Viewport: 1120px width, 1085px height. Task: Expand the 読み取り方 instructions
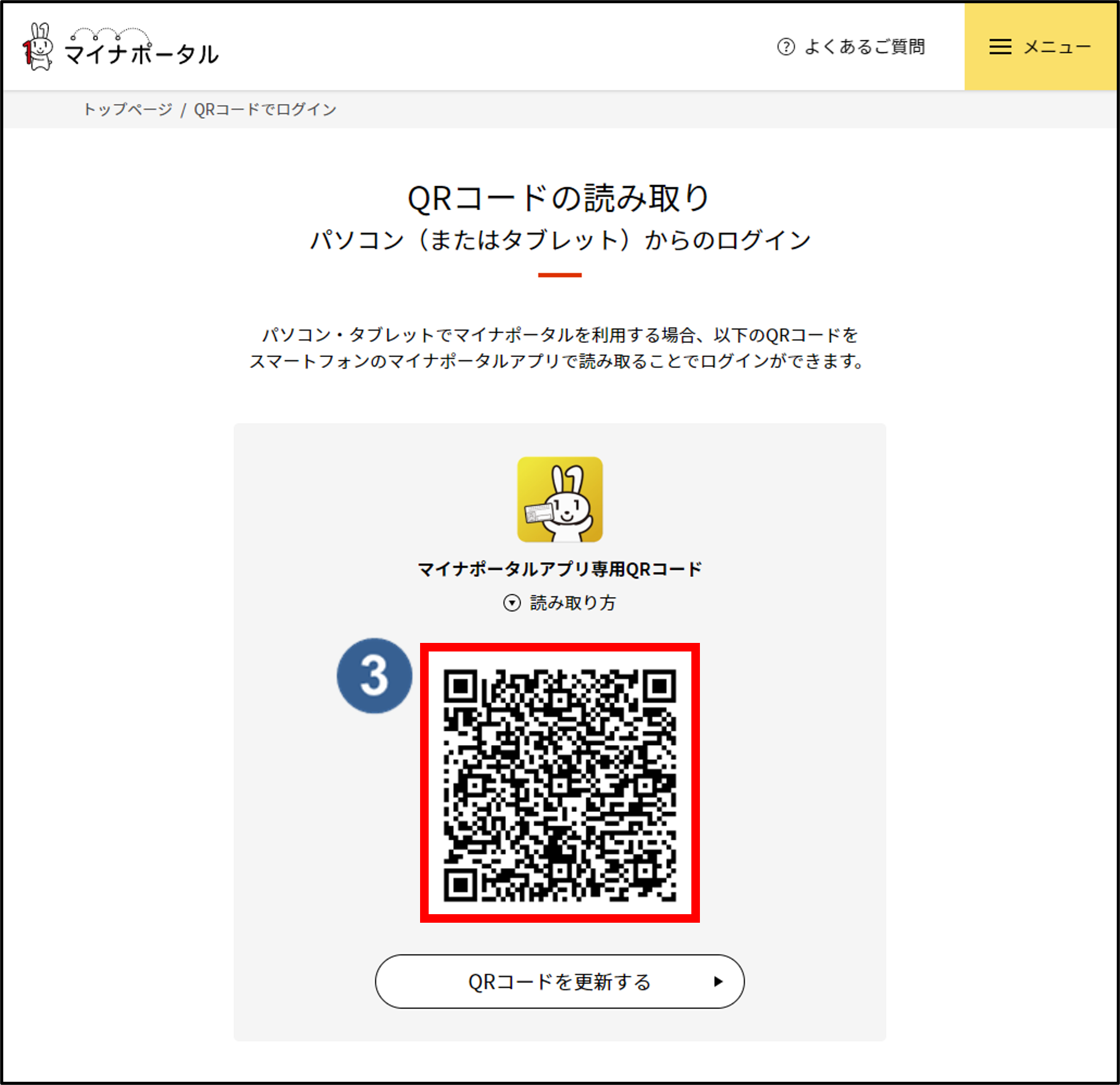(560, 603)
